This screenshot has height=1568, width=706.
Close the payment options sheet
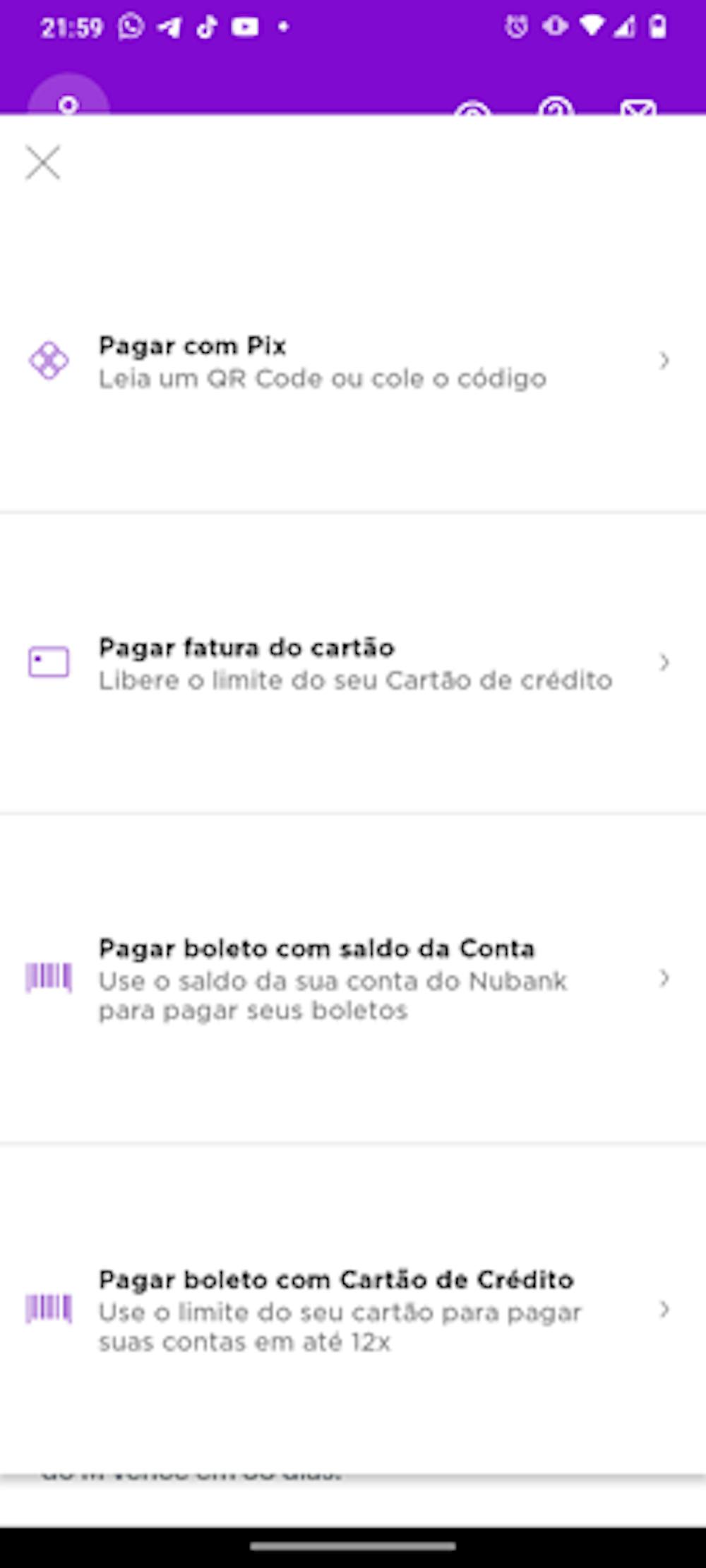coord(43,163)
